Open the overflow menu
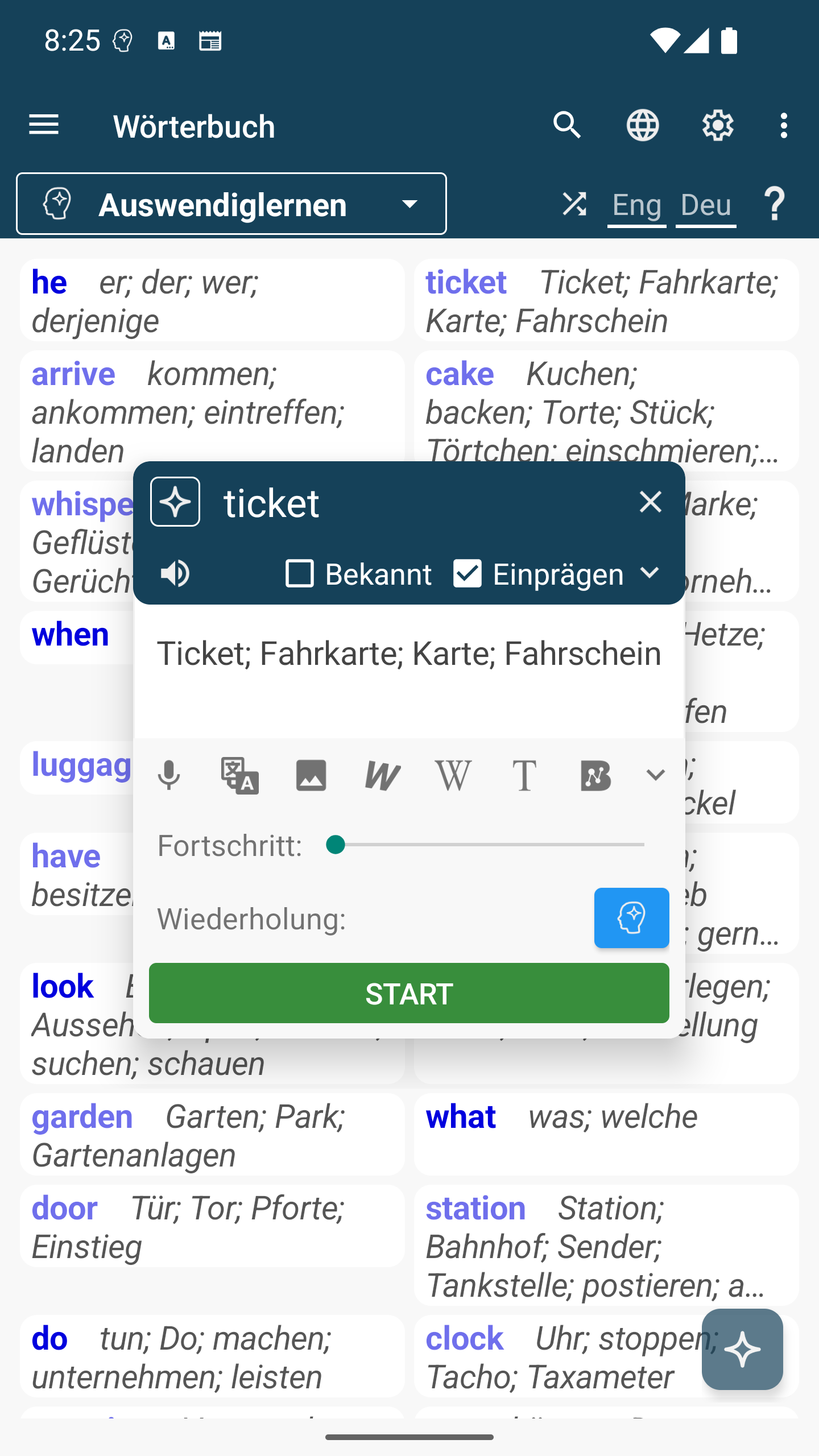819x1456 pixels. pyautogui.click(x=784, y=125)
